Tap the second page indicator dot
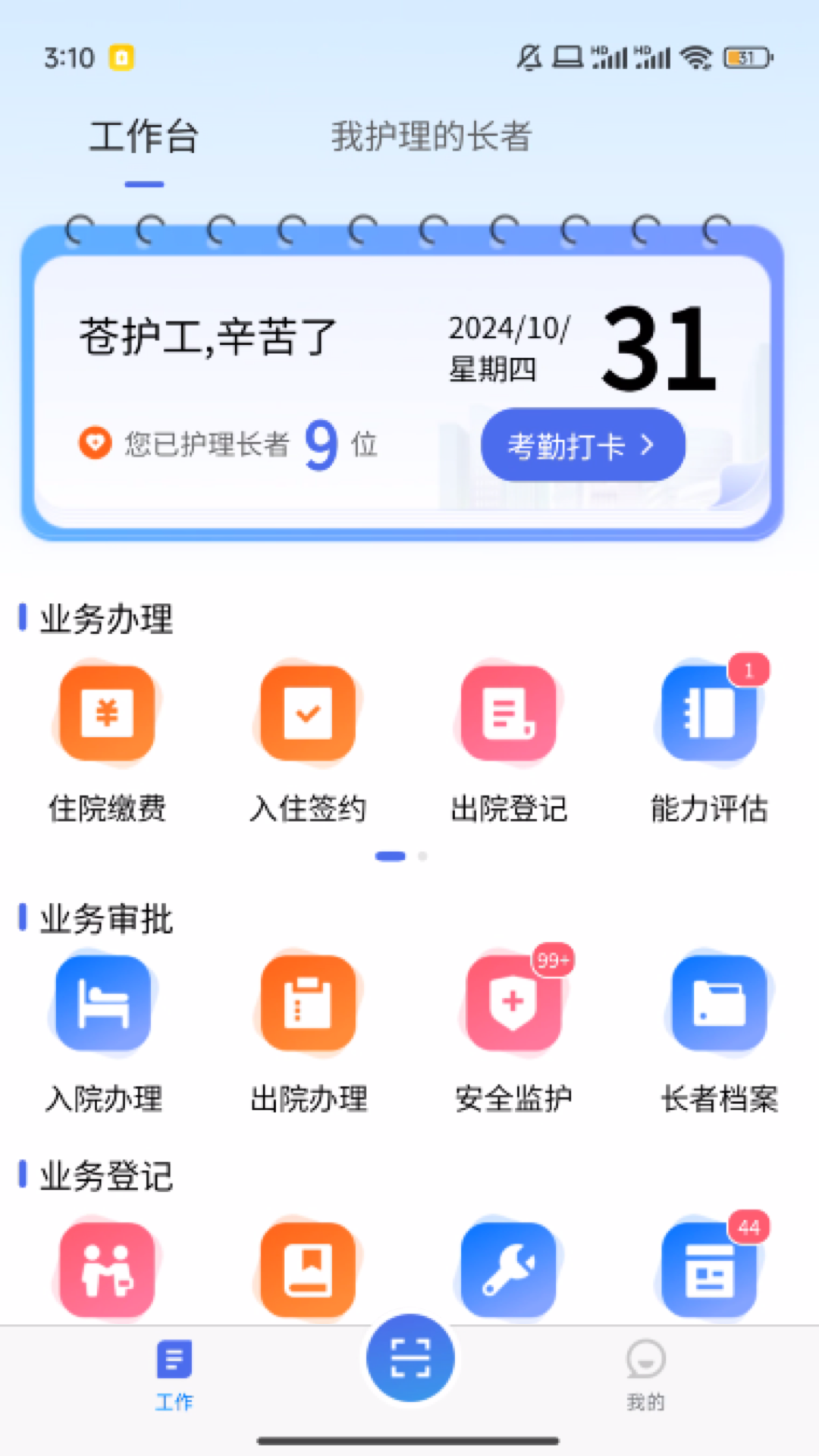 click(422, 856)
